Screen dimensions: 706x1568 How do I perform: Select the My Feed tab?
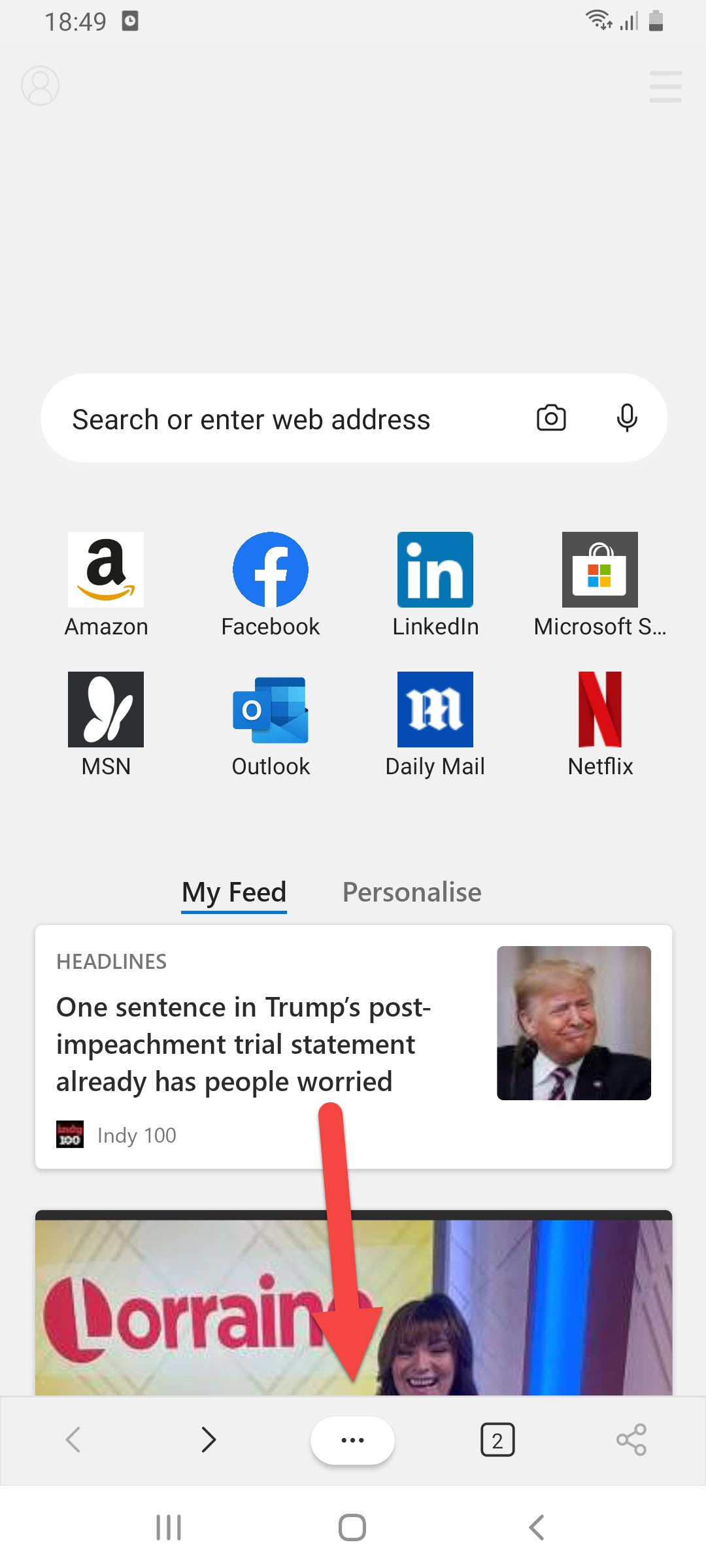[234, 892]
